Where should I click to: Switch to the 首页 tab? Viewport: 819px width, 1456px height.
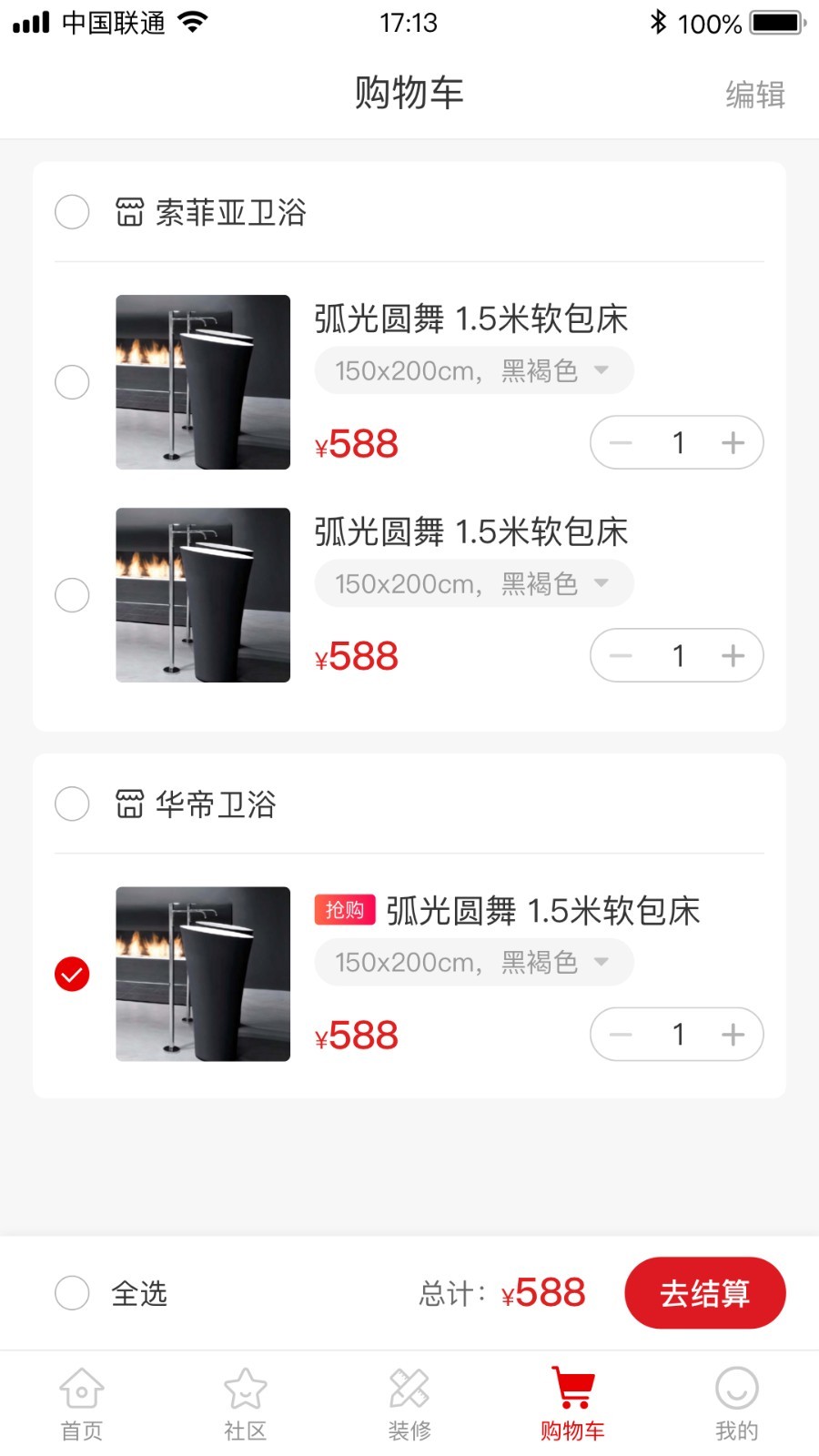(x=82, y=1404)
